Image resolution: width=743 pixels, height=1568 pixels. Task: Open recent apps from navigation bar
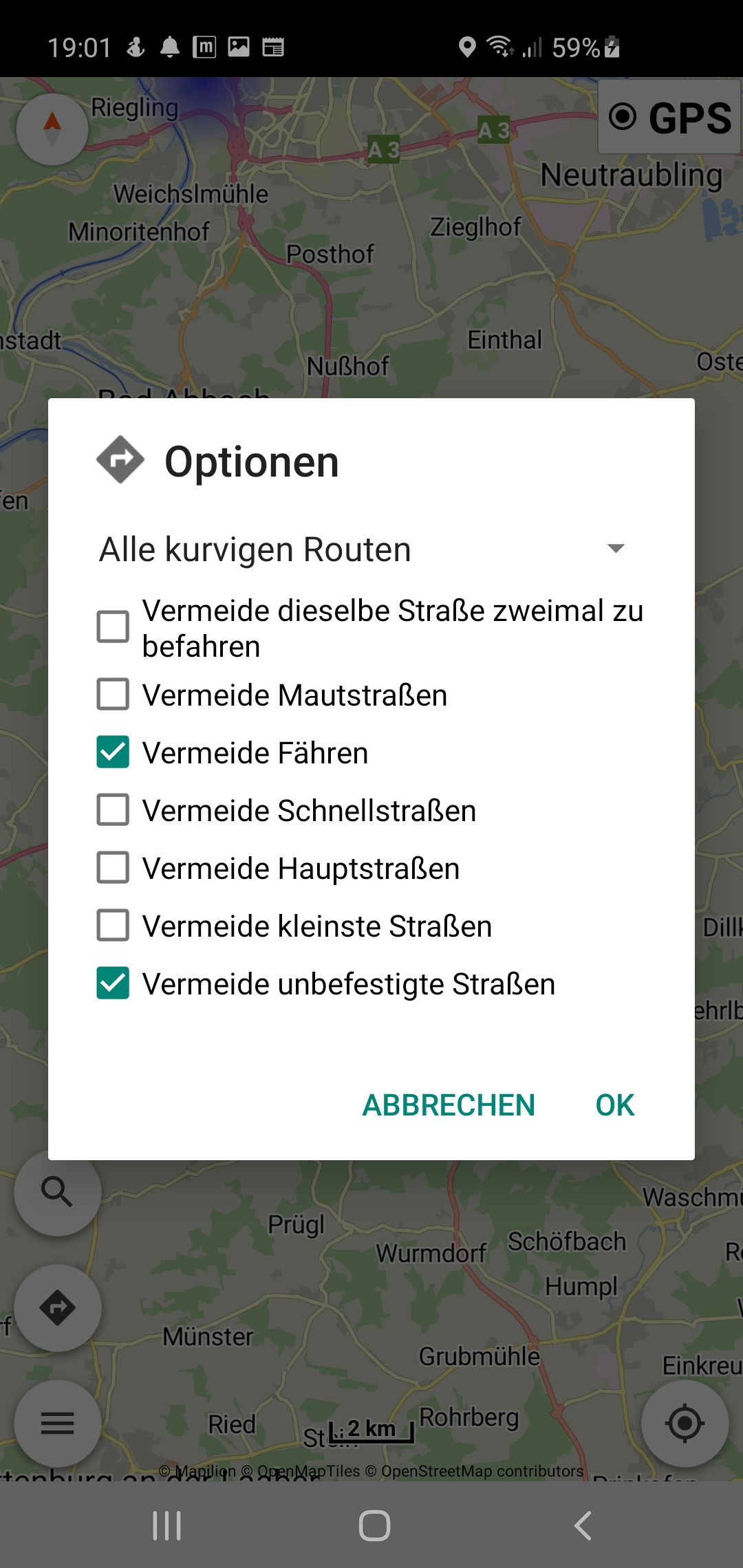coord(166,1526)
